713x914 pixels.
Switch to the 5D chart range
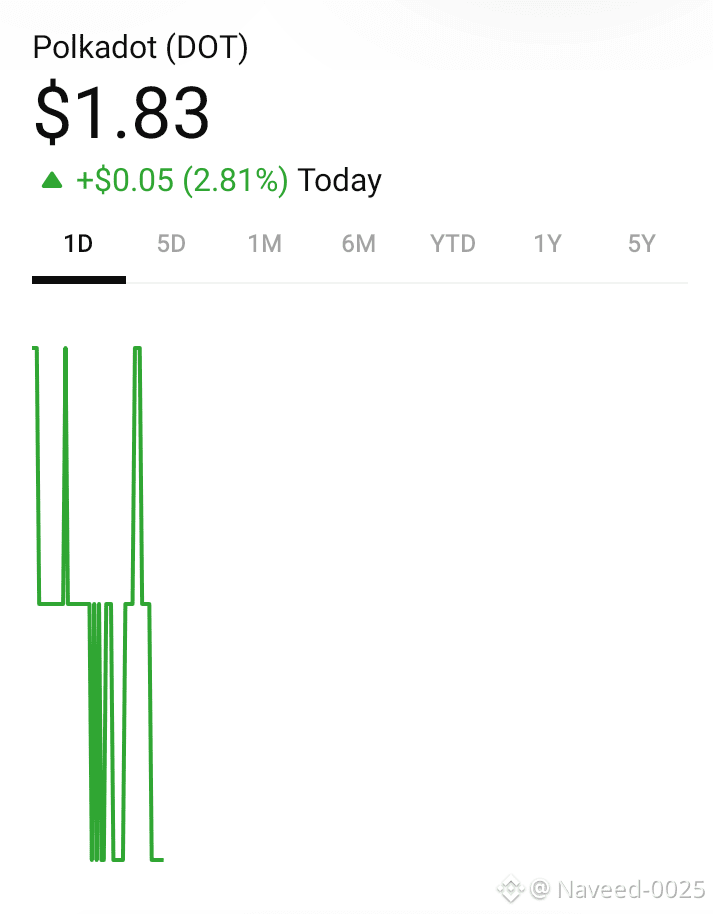pos(171,244)
